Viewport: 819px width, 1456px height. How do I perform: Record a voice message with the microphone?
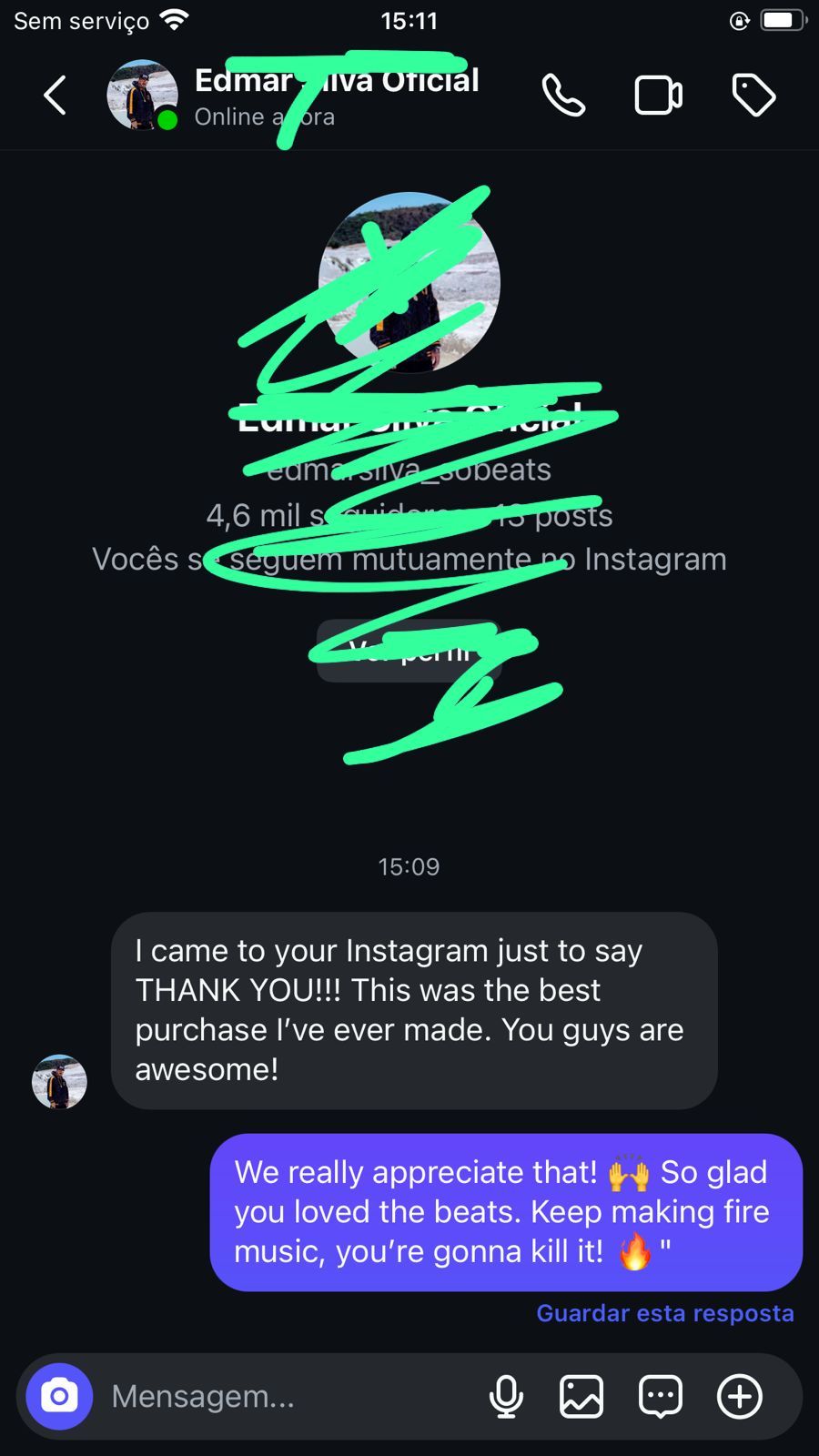[506, 1396]
